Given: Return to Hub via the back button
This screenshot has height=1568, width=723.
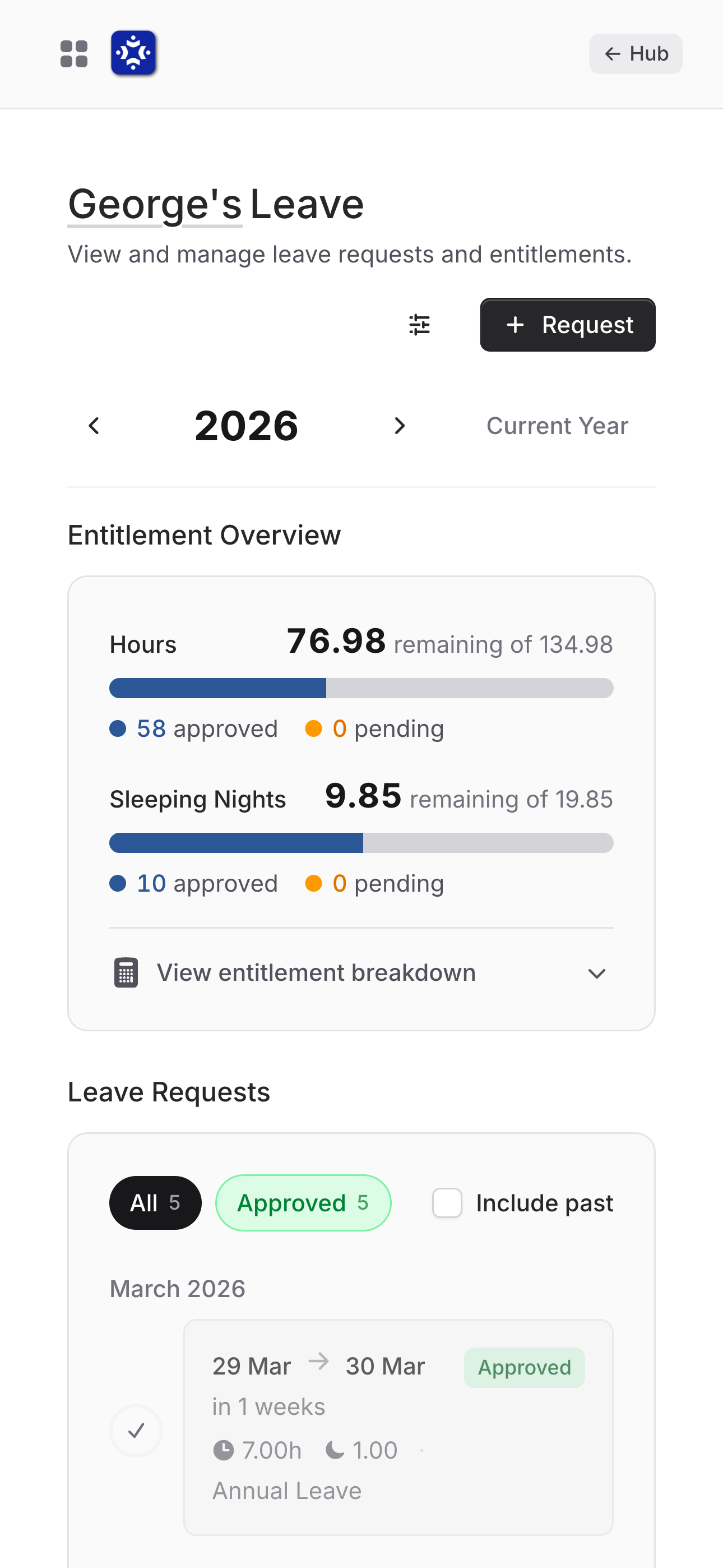Looking at the screenshot, I should [636, 54].
